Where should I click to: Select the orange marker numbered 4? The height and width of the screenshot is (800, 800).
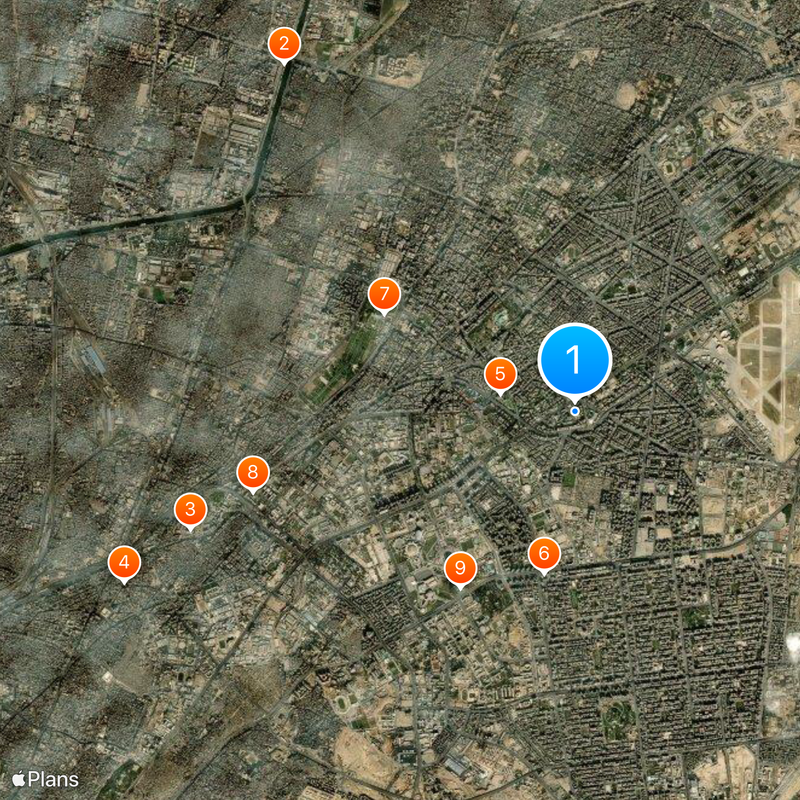pos(124,562)
